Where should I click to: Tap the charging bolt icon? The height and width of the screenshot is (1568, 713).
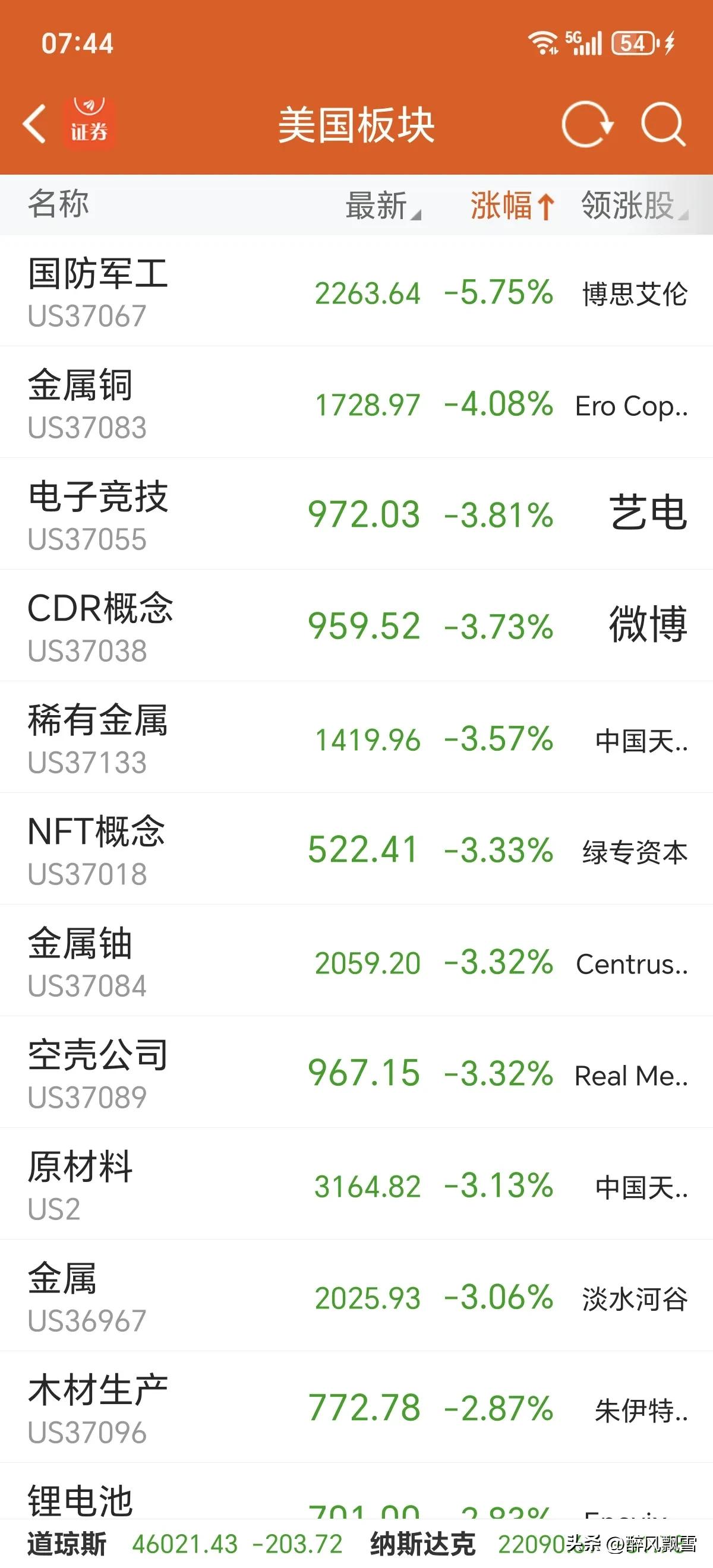coord(670,42)
